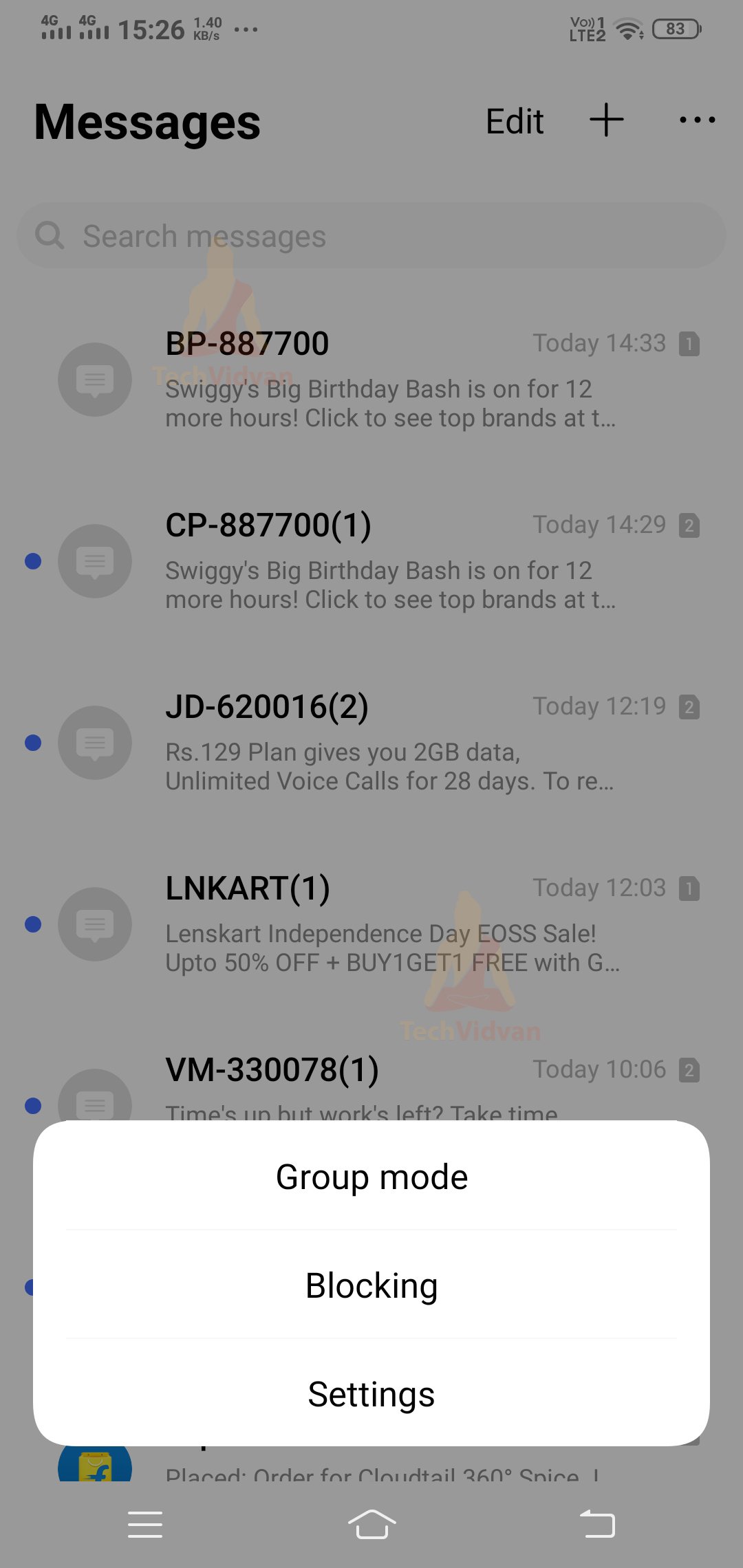Open the three-dot overflow menu icon
Screen dimensions: 743x1568
[x=696, y=120]
